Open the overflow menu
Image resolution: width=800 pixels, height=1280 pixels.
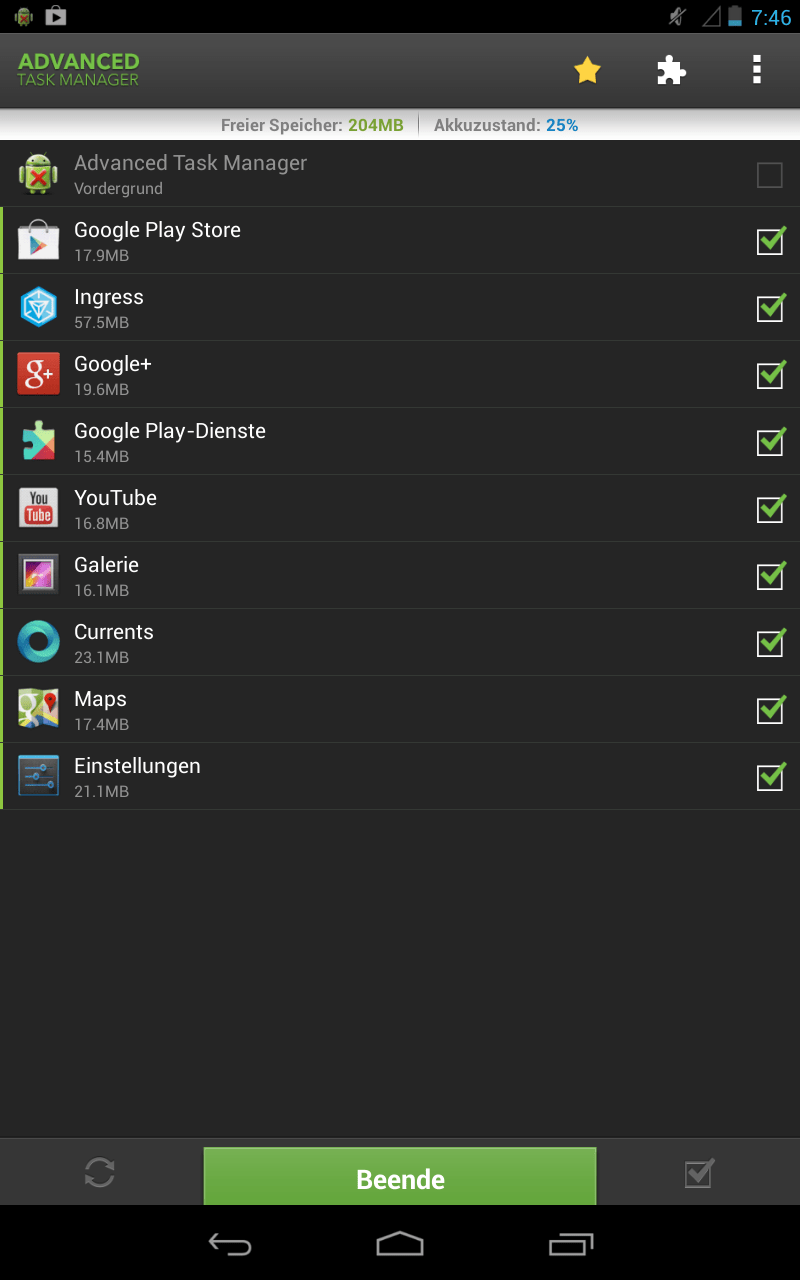(757, 70)
